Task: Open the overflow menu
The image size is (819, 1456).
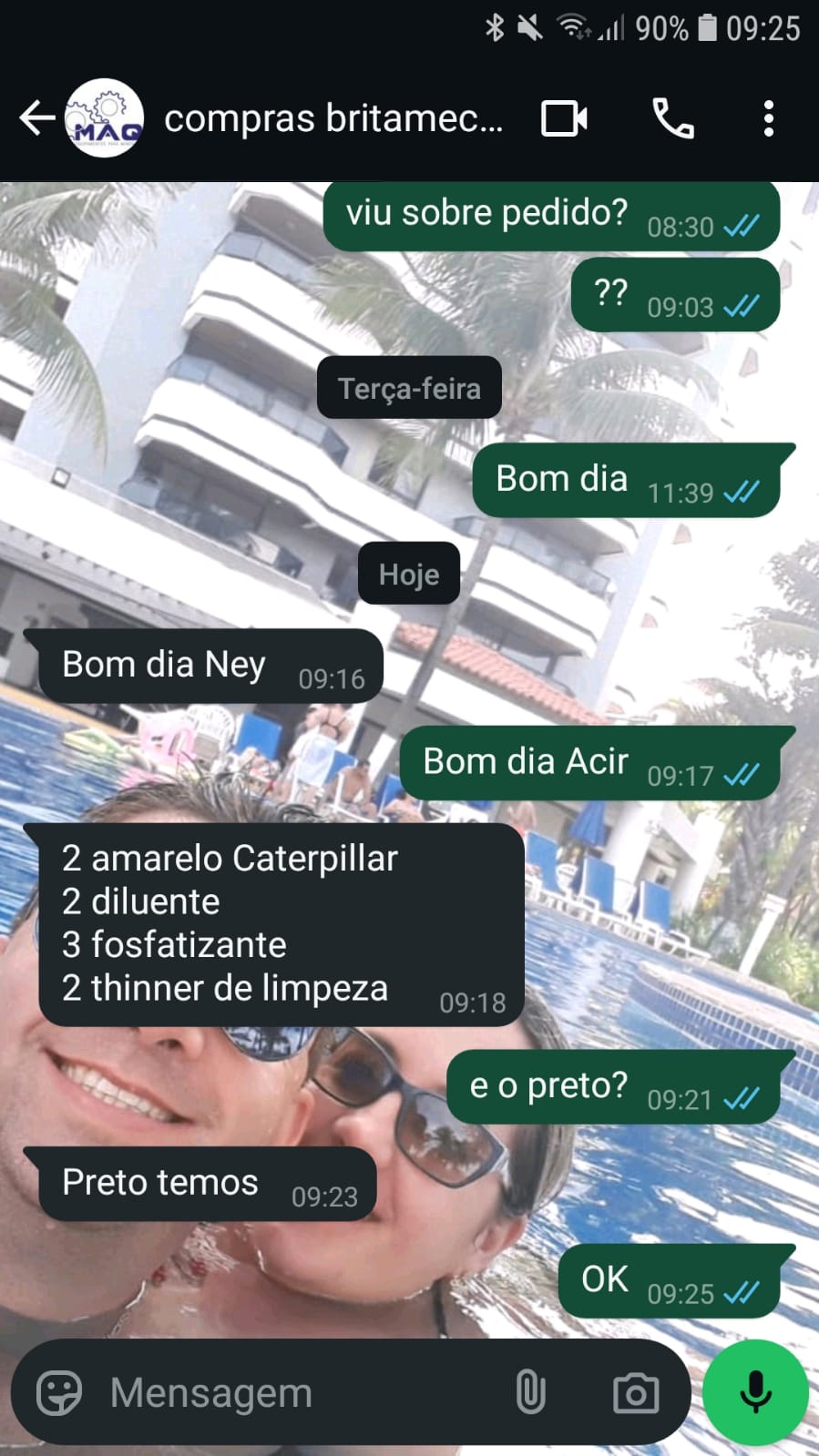Action: click(x=768, y=118)
